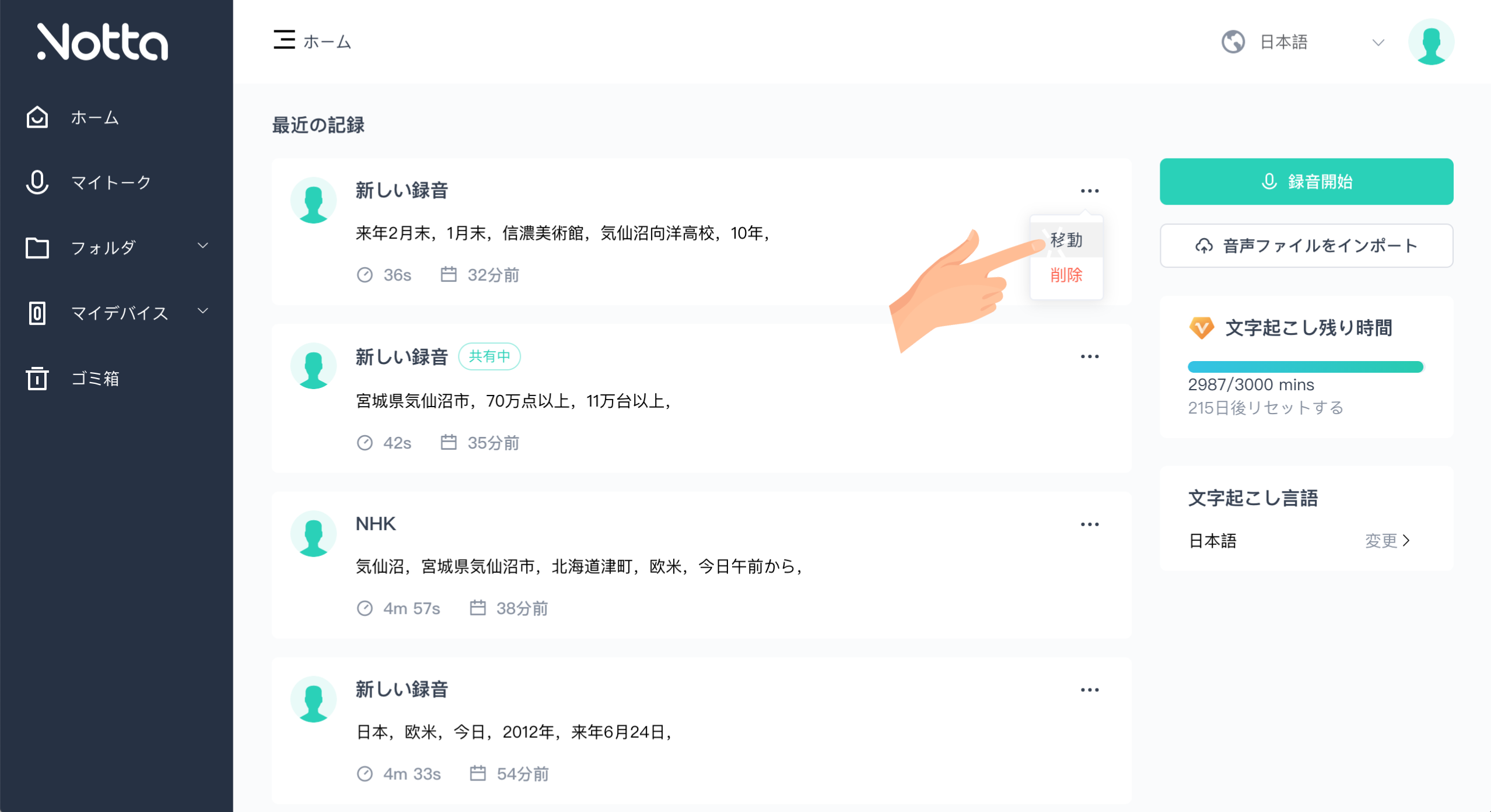Start recording with 録音開始
Image resolution: width=1491 pixels, height=812 pixels.
coord(1305,181)
